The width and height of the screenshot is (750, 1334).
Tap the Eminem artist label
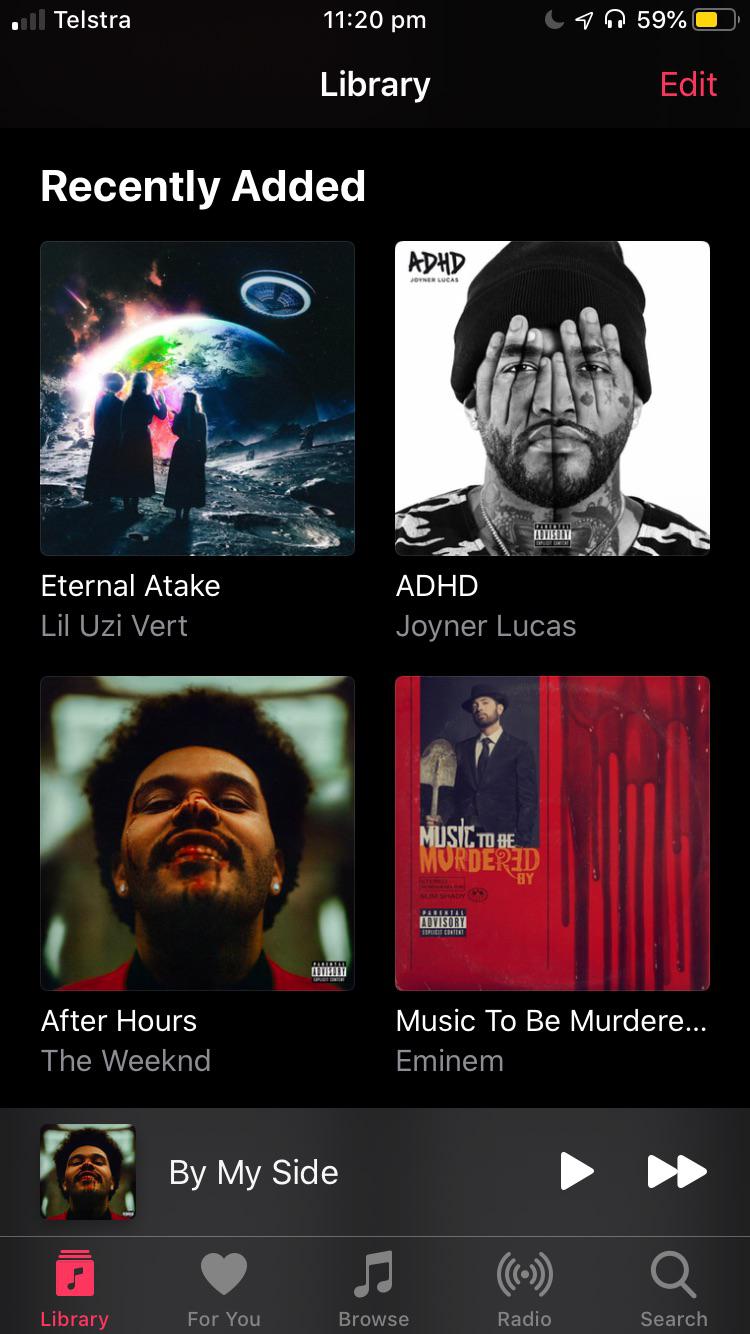[x=449, y=1060]
